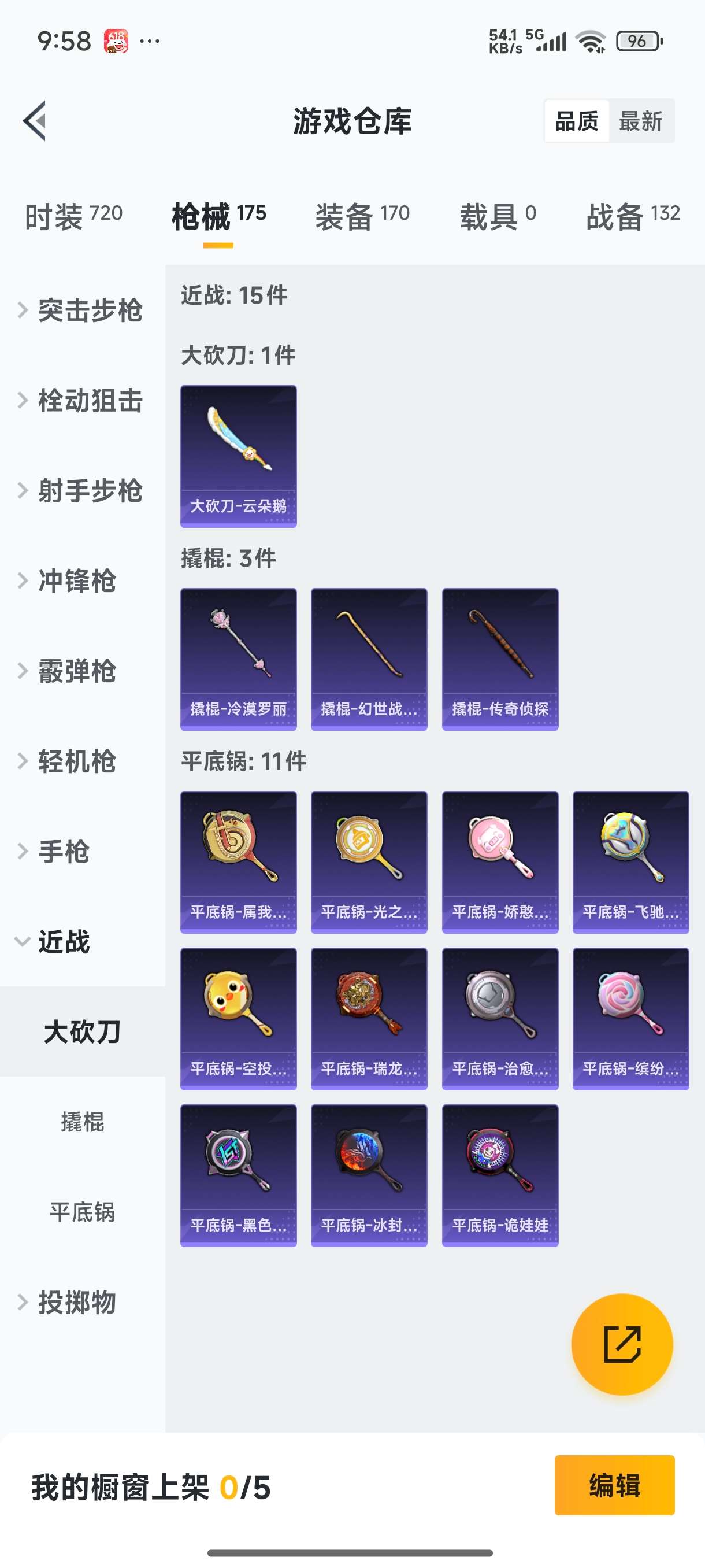Open the 撬棍-冷漠罗丽 item
705x1568 pixels.
click(x=239, y=659)
